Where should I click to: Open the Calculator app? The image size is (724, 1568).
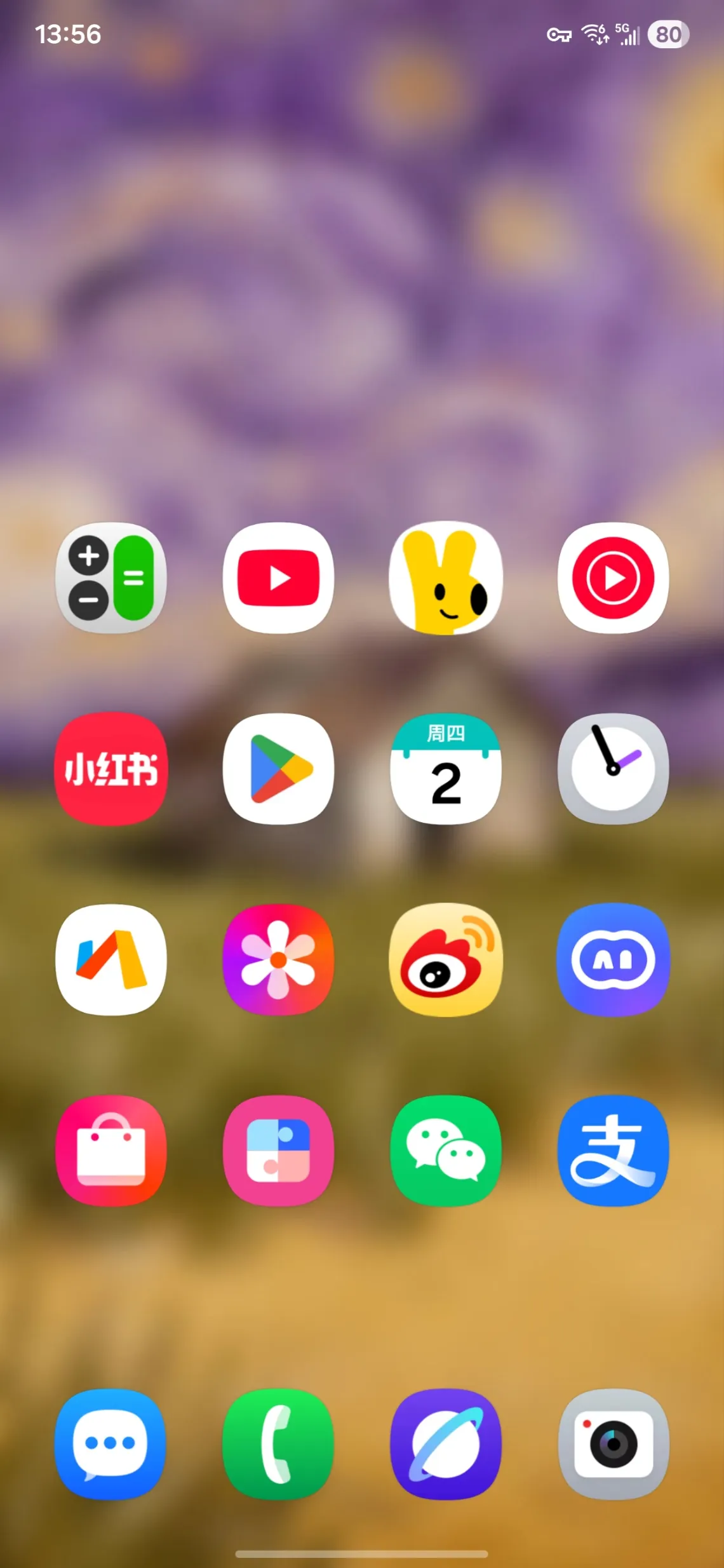coord(111,578)
